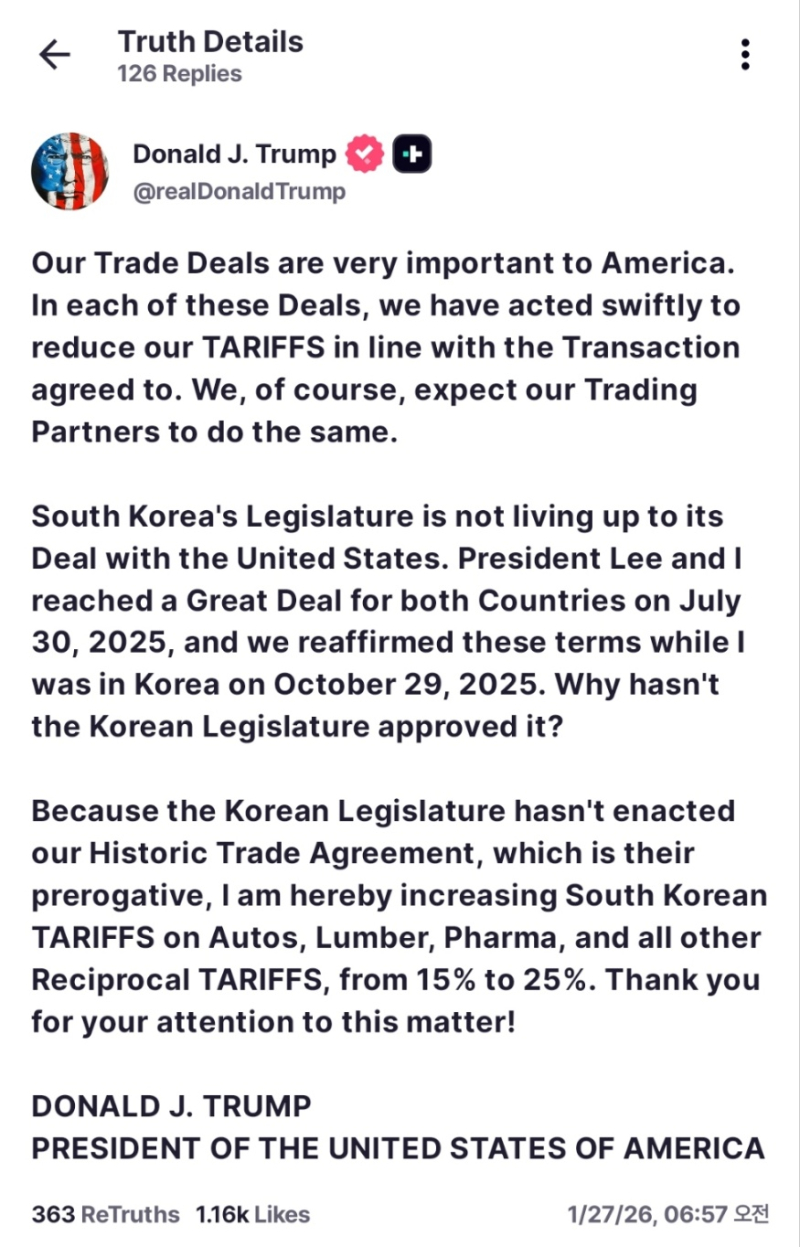This screenshot has width=800, height=1247.
Task: View the 363 ReTruths list
Action: [x=106, y=1214]
